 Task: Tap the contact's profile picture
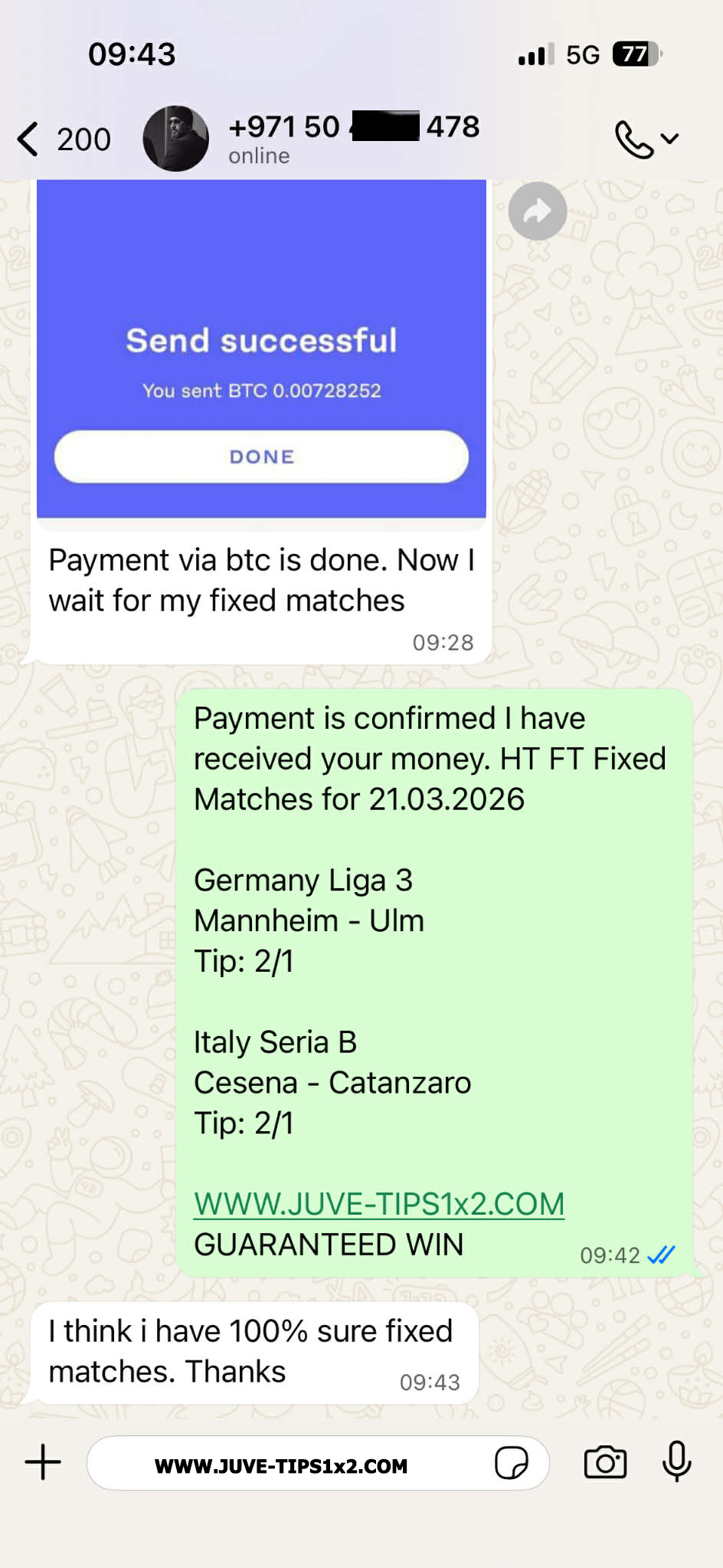(x=175, y=138)
